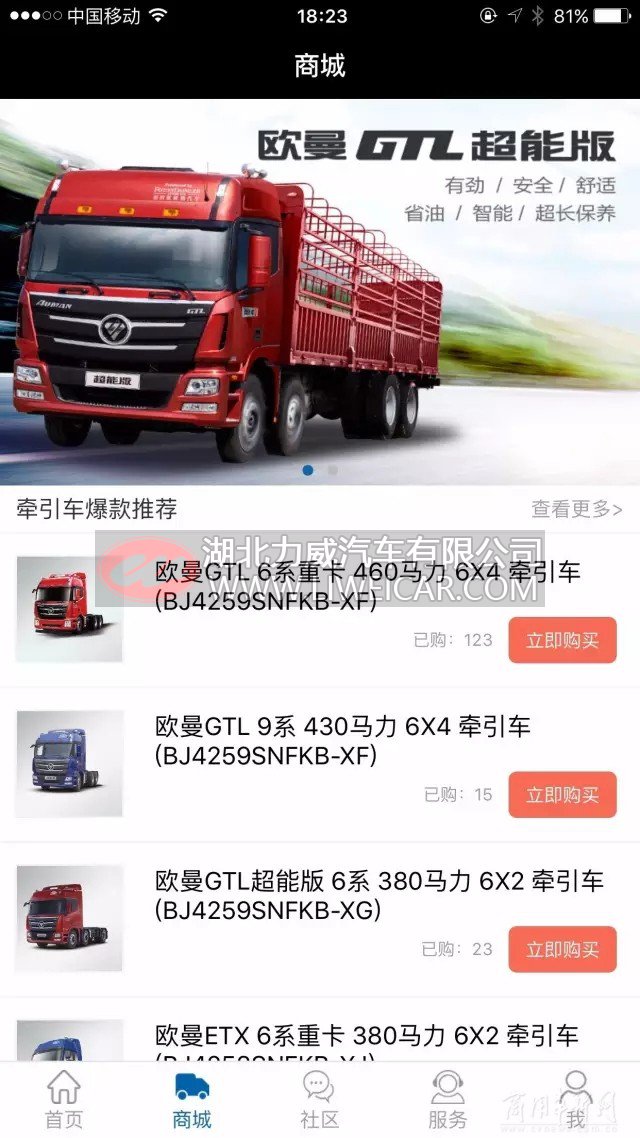The image size is (640, 1138).
Task: Buy the 欧曼GTL 6系重卡 460马力 truck
Action: coord(562,640)
